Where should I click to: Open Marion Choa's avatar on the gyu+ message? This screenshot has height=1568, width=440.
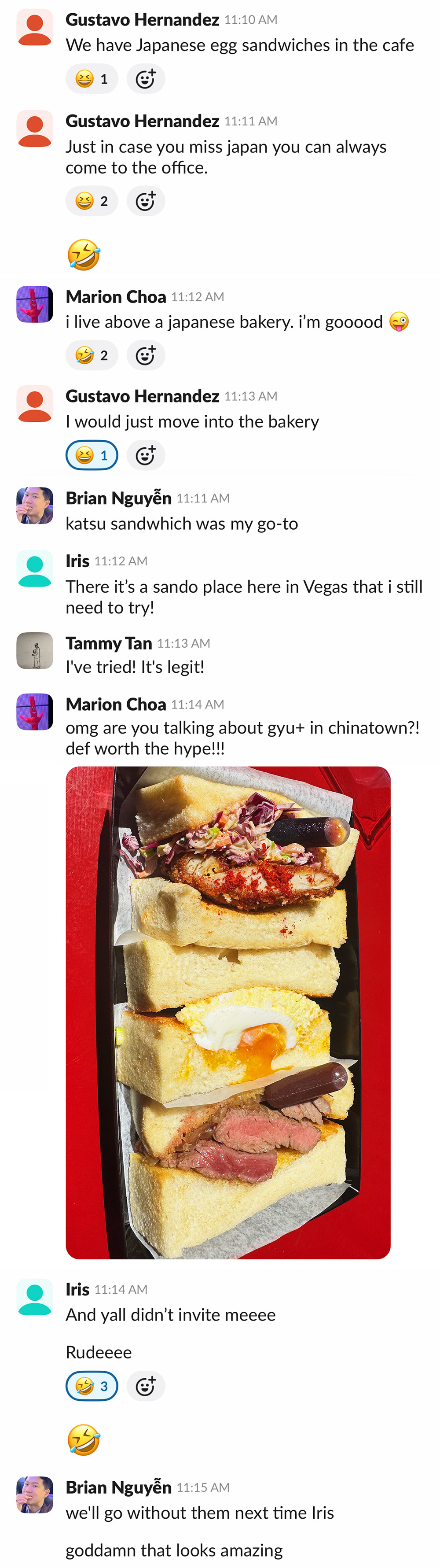click(x=35, y=712)
